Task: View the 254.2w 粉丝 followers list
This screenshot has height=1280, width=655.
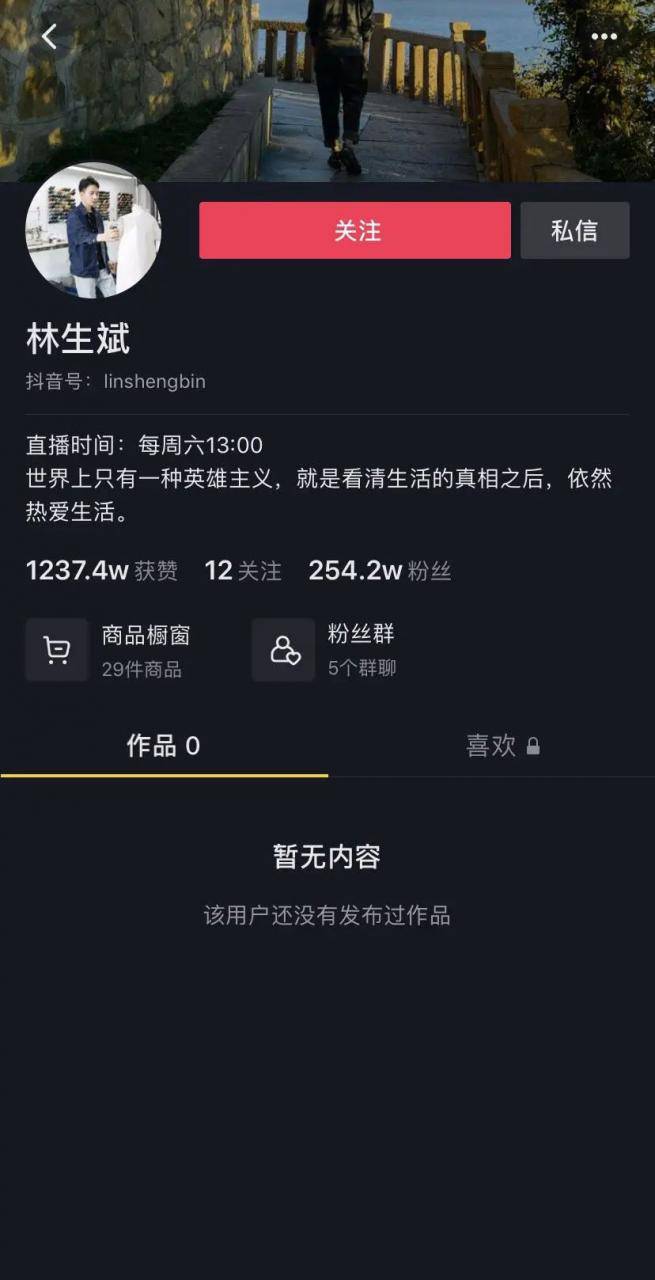Action: (x=380, y=571)
